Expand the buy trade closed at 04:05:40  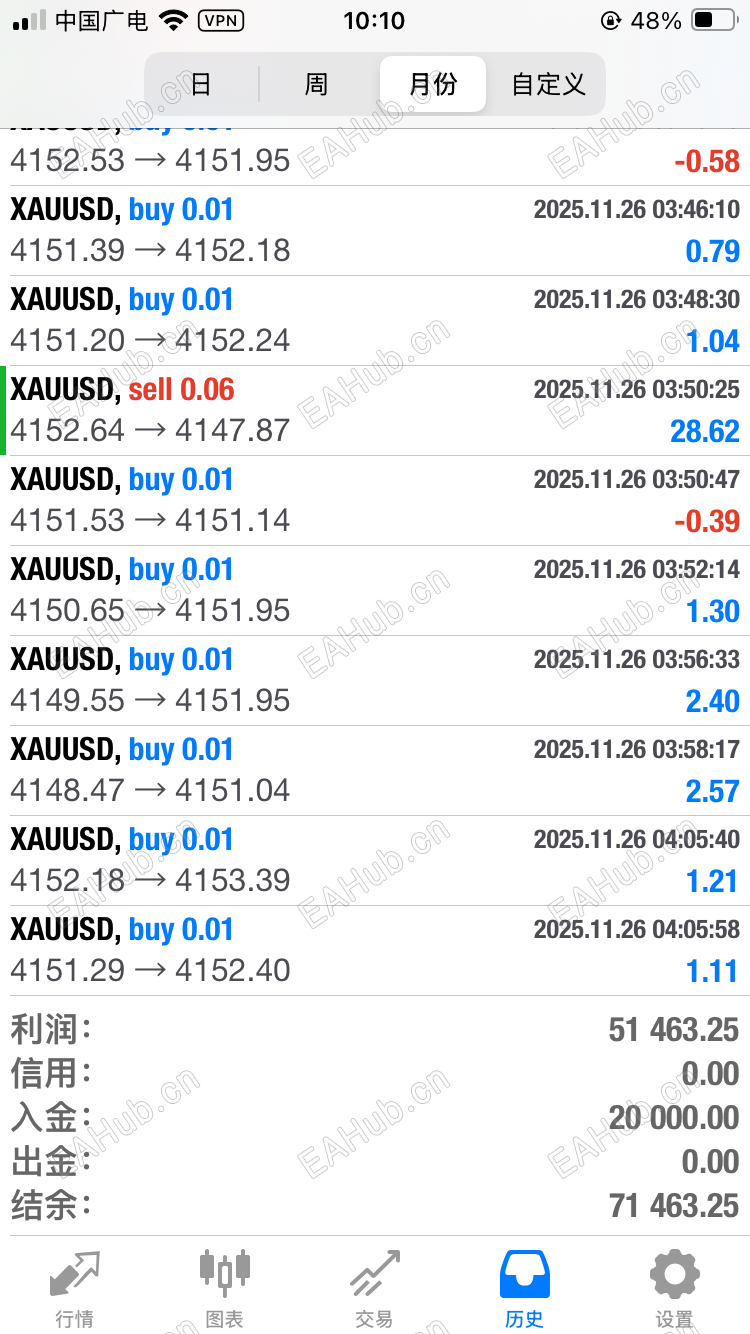click(x=375, y=861)
